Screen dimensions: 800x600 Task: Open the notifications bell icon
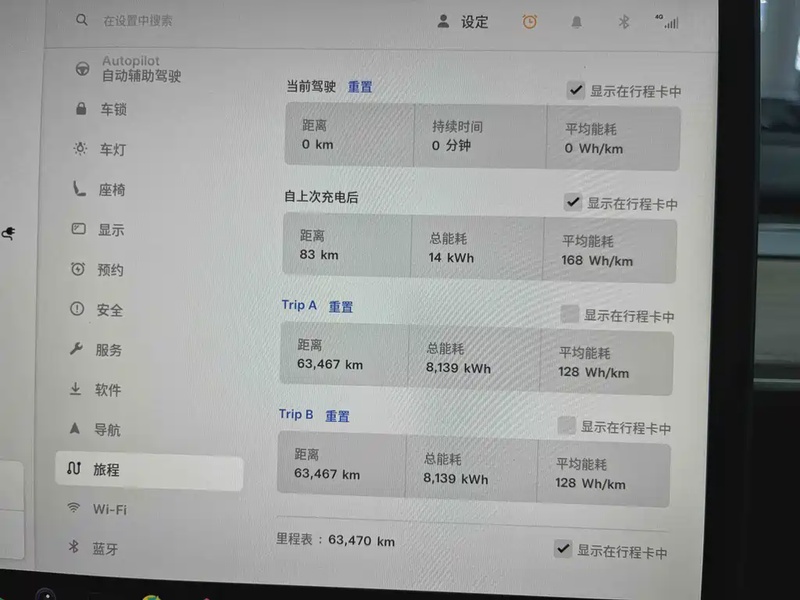click(578, 21)
